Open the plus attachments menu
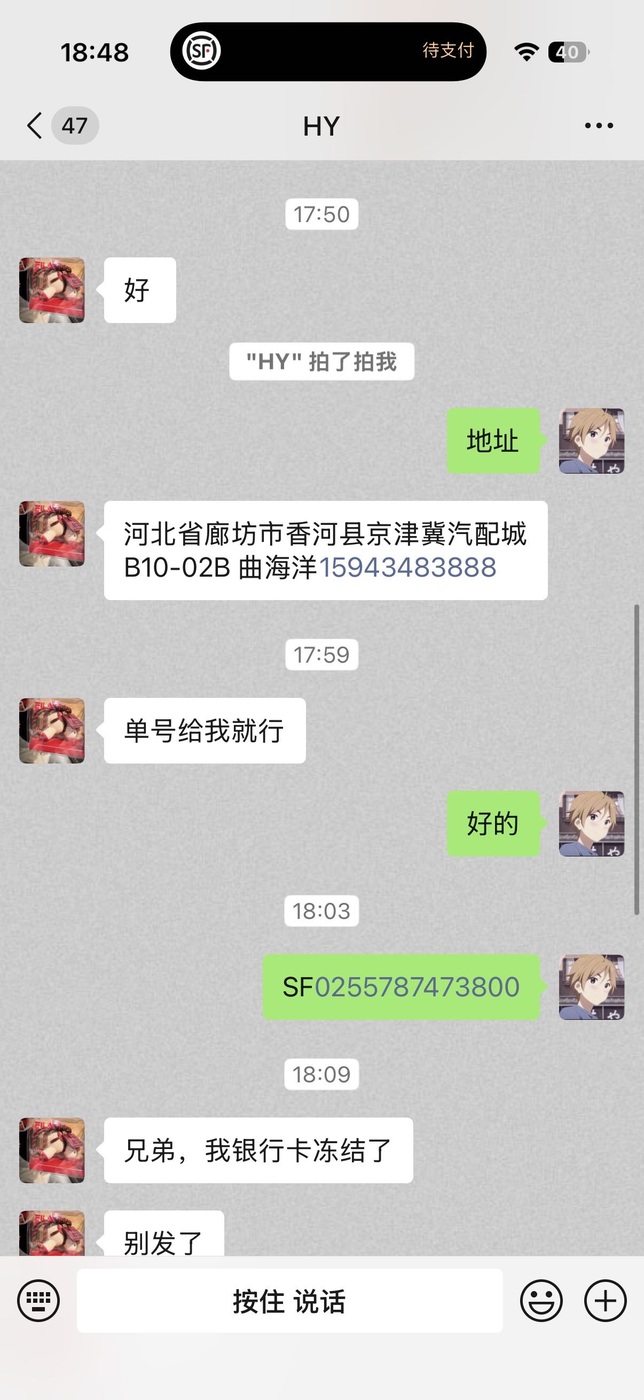 [605, 1301]
